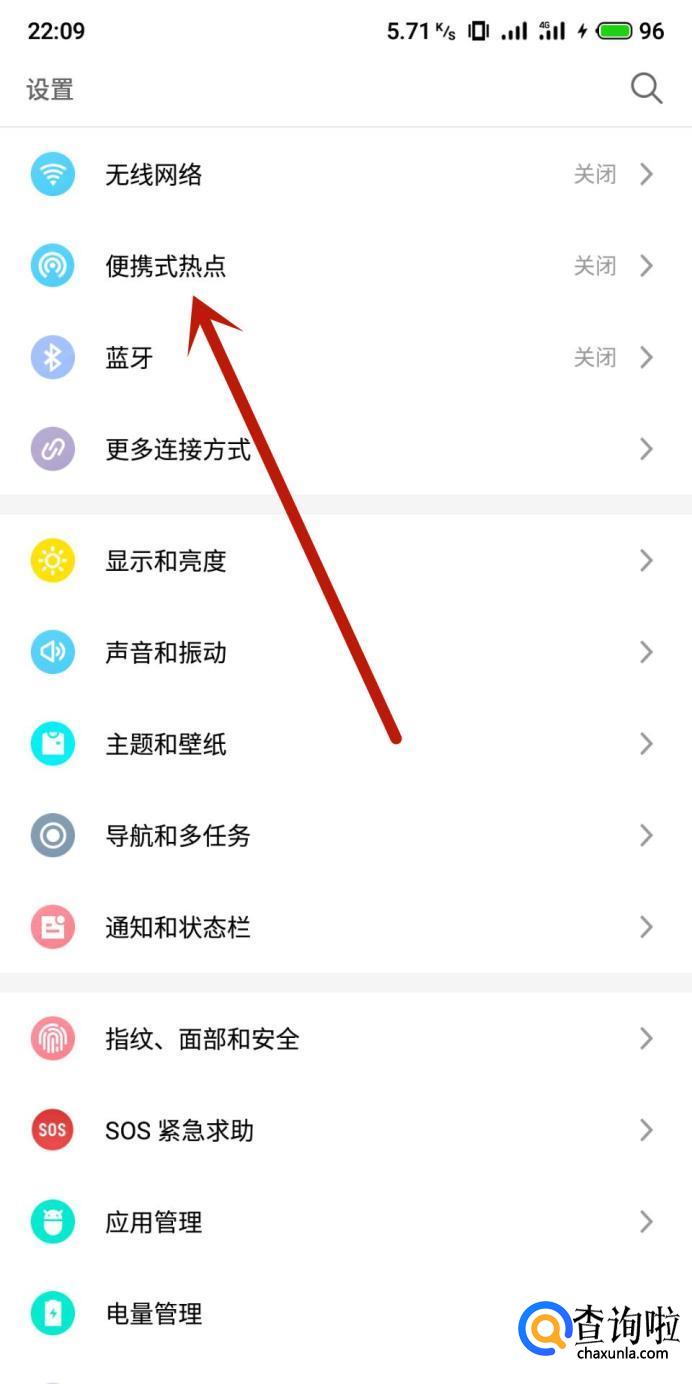Open the settings search icon
692x1384 pixels.
coord(646,89)
